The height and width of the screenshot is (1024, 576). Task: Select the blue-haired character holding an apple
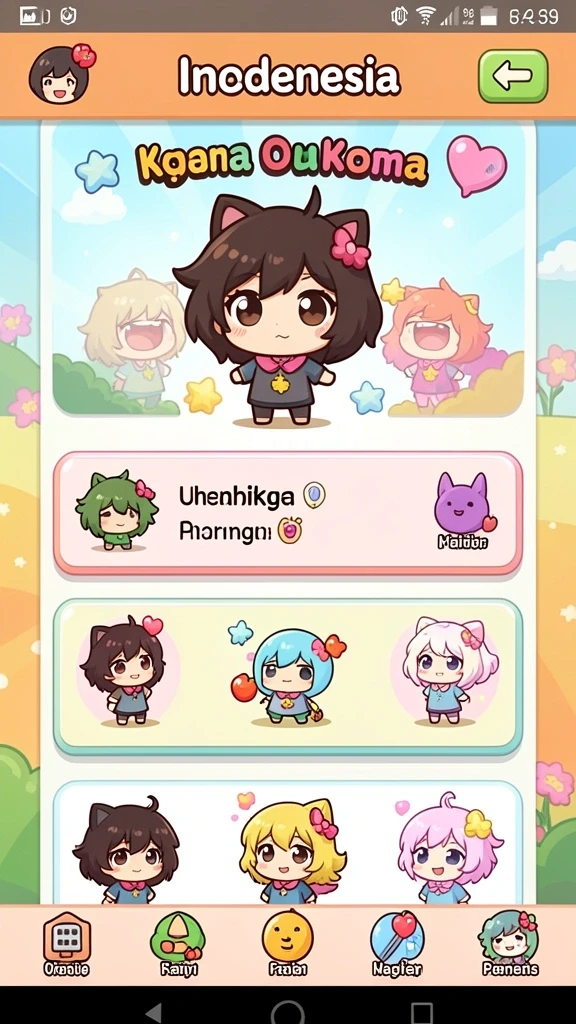point(285,675)
